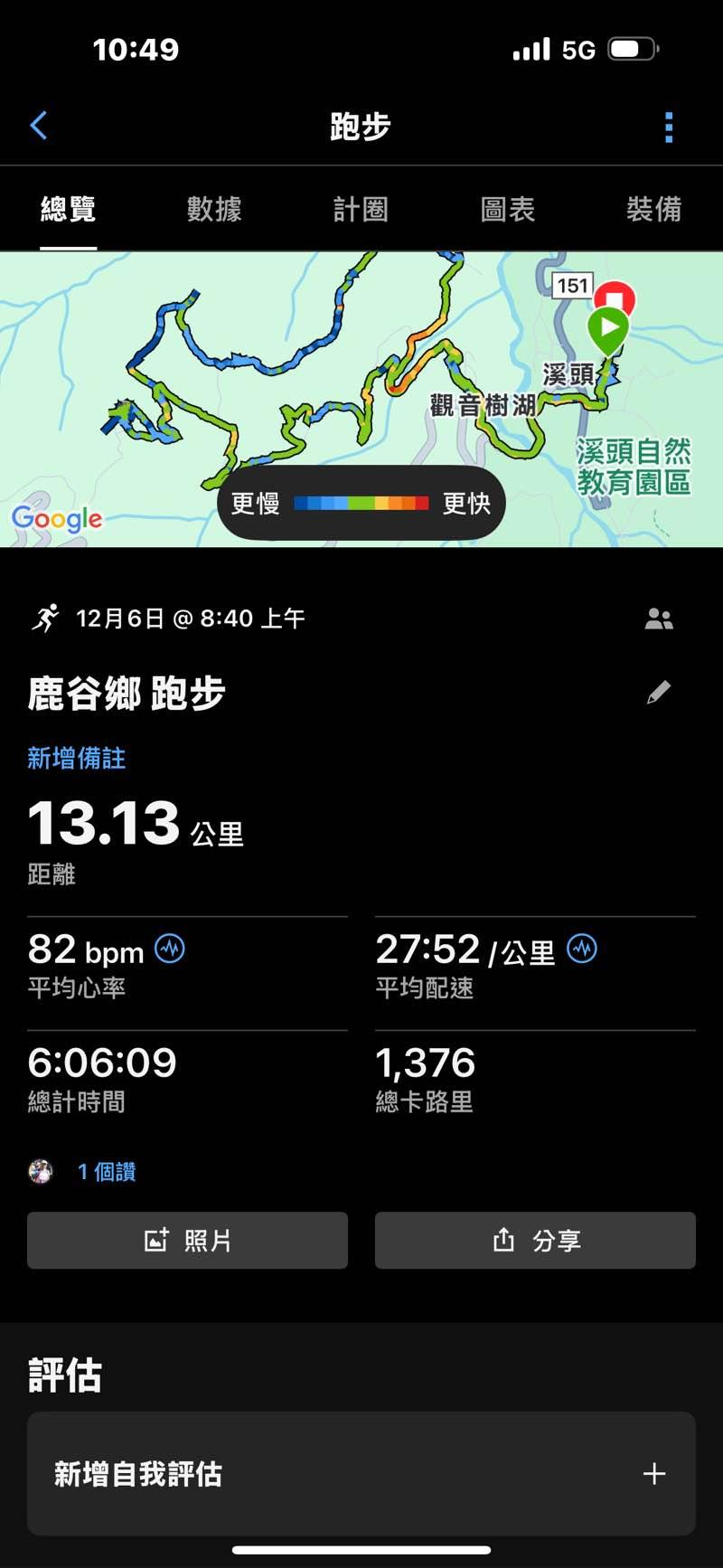Open the 圖表 tab
The image size is (723, 1568).
[507, 210]
